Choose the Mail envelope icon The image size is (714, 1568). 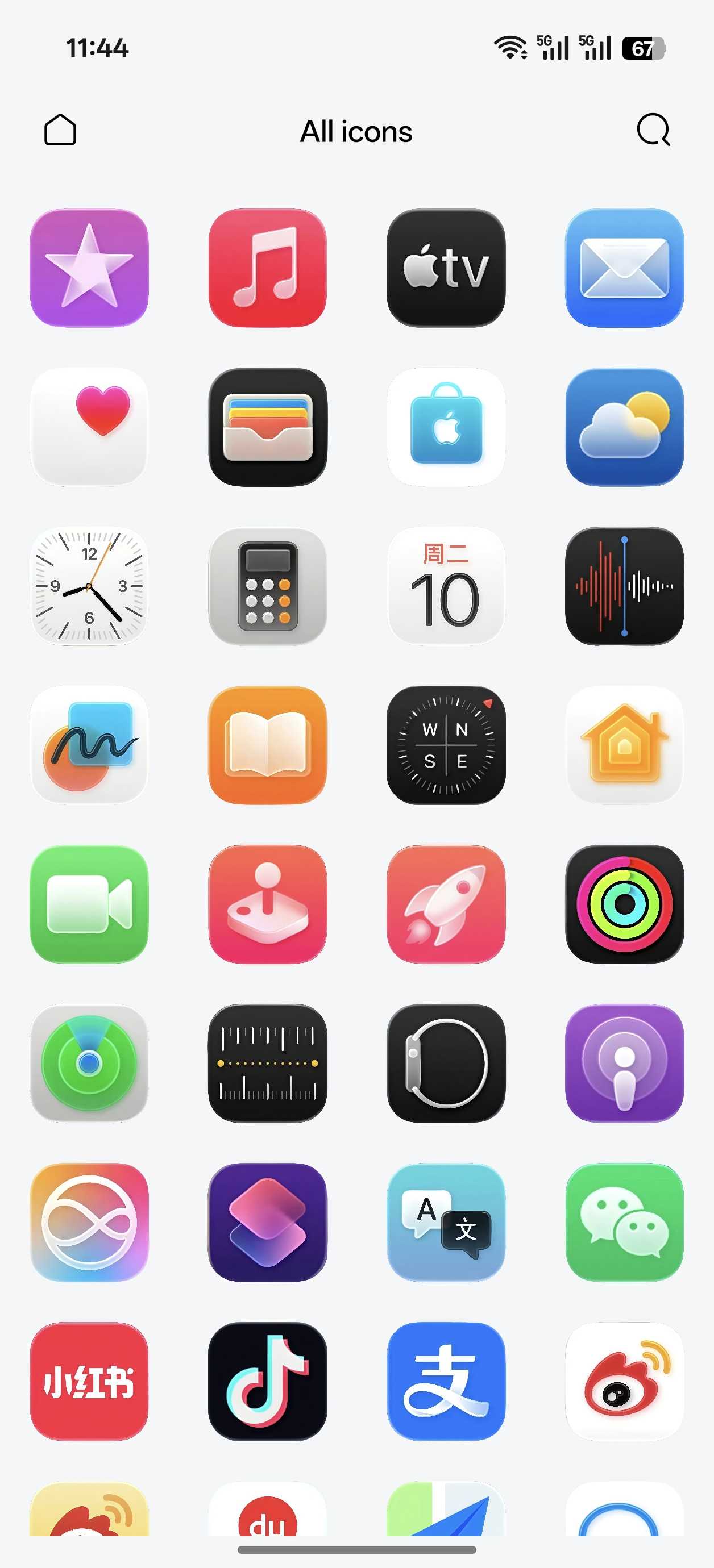pos(624,268)
